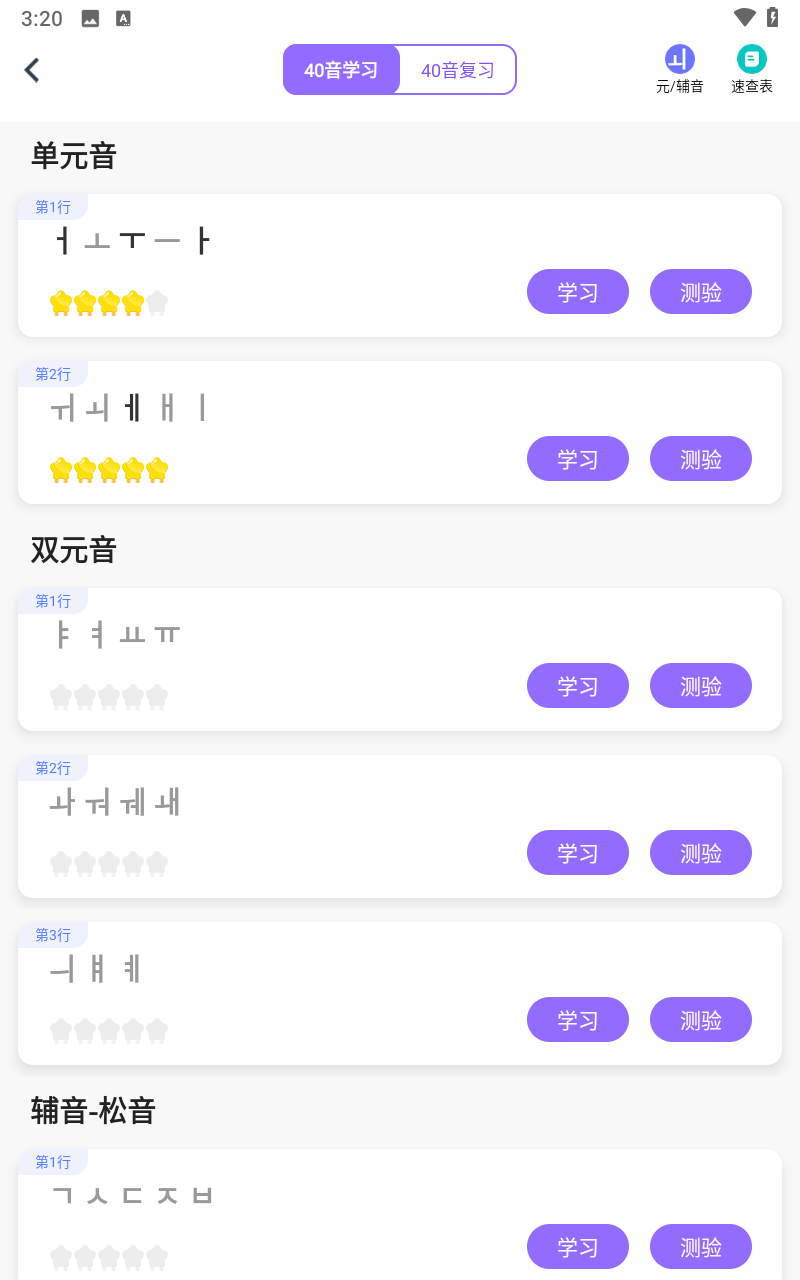Open the 元/辅音 switcher icon
Image resolution: width=800 pixels, height=1280 pixels.
[680, 60]
